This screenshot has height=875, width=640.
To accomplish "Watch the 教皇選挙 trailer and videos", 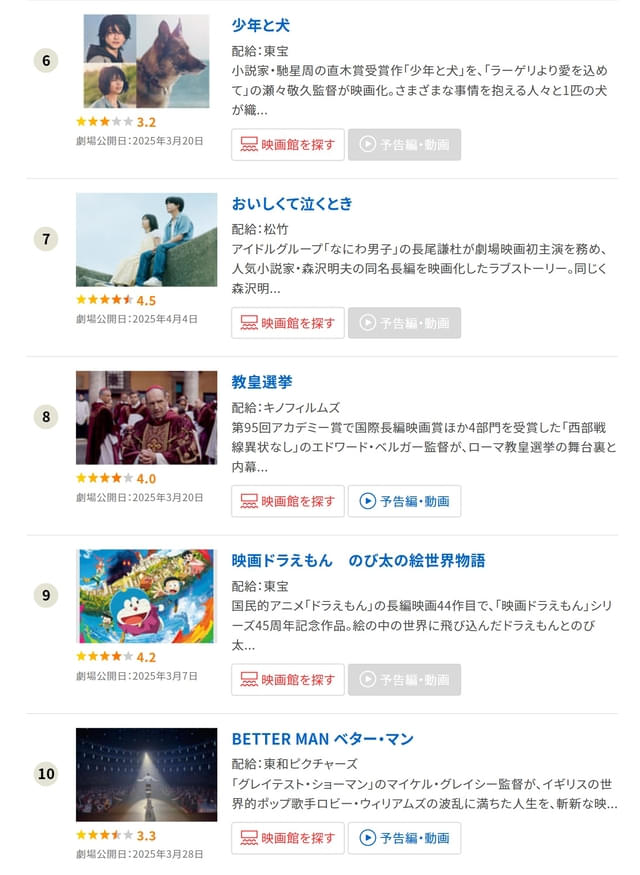I will pos(404,501).
